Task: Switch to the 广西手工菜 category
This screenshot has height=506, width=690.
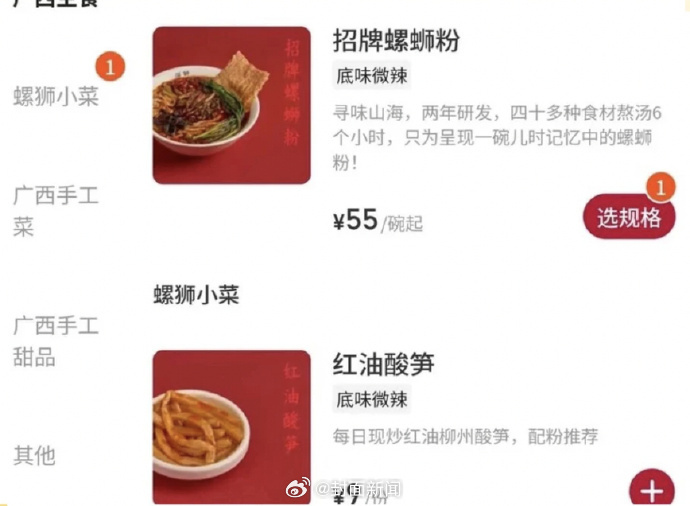Action: (56, 210)
